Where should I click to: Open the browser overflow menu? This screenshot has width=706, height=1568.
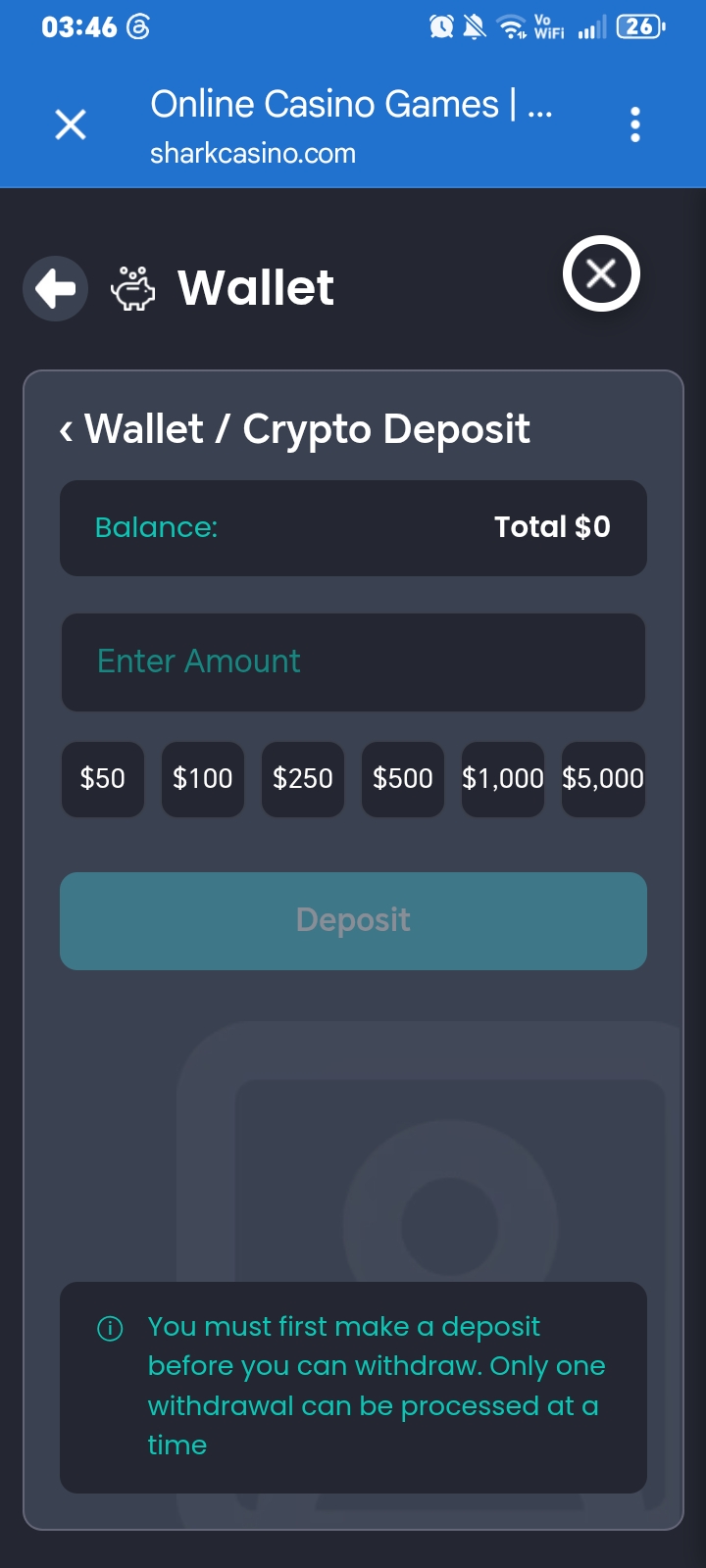(635, 124)
